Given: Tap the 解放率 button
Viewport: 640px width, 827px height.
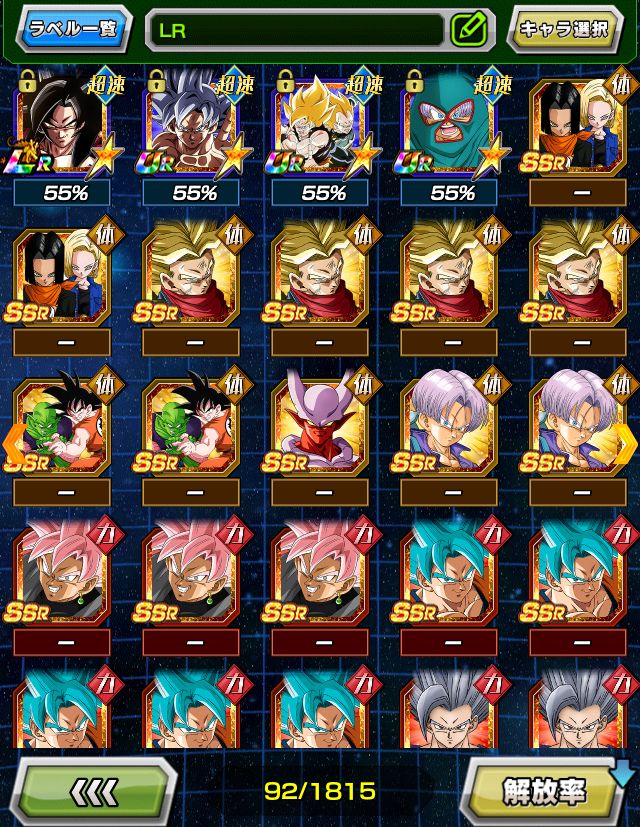Looking at the screenshot, I should [x=542, y=791].
